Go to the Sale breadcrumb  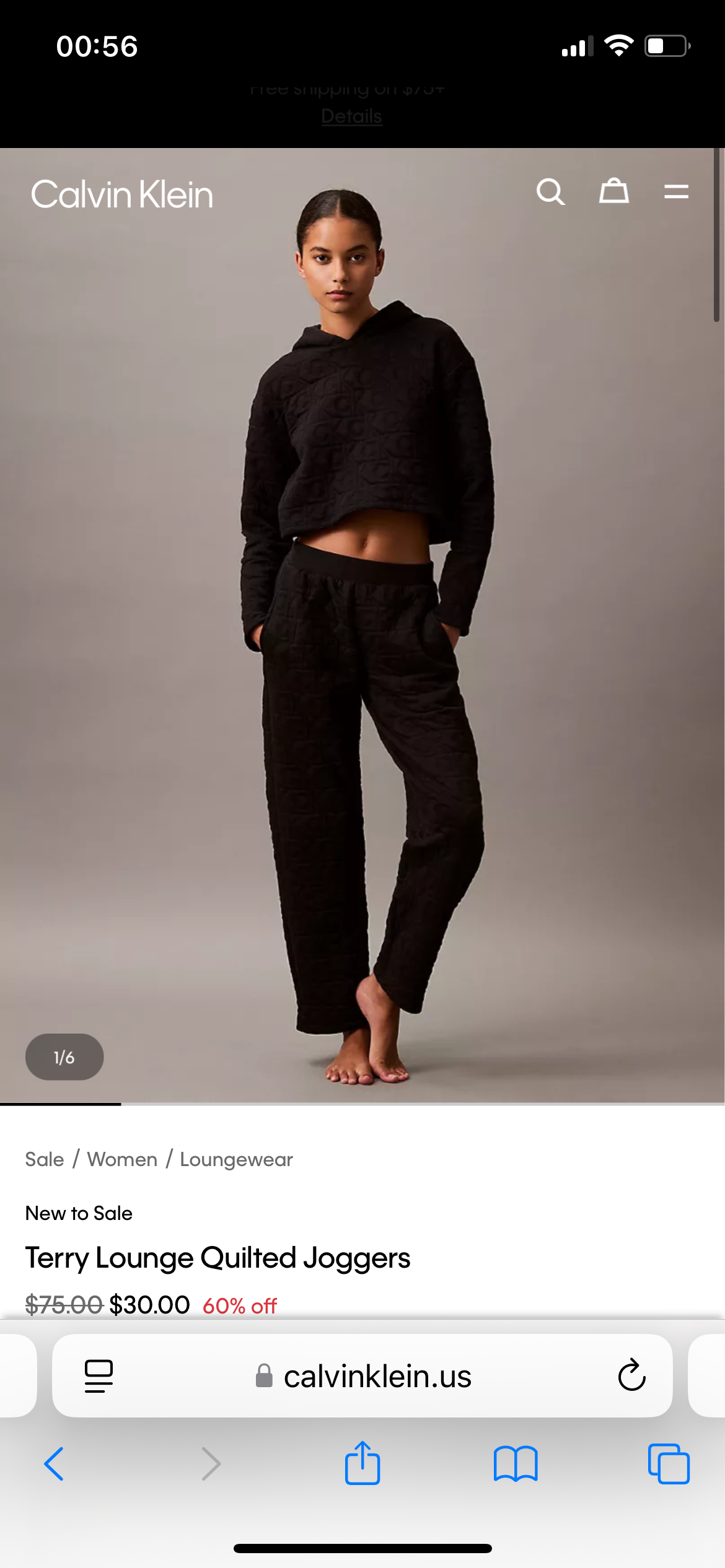(45, 1159)
